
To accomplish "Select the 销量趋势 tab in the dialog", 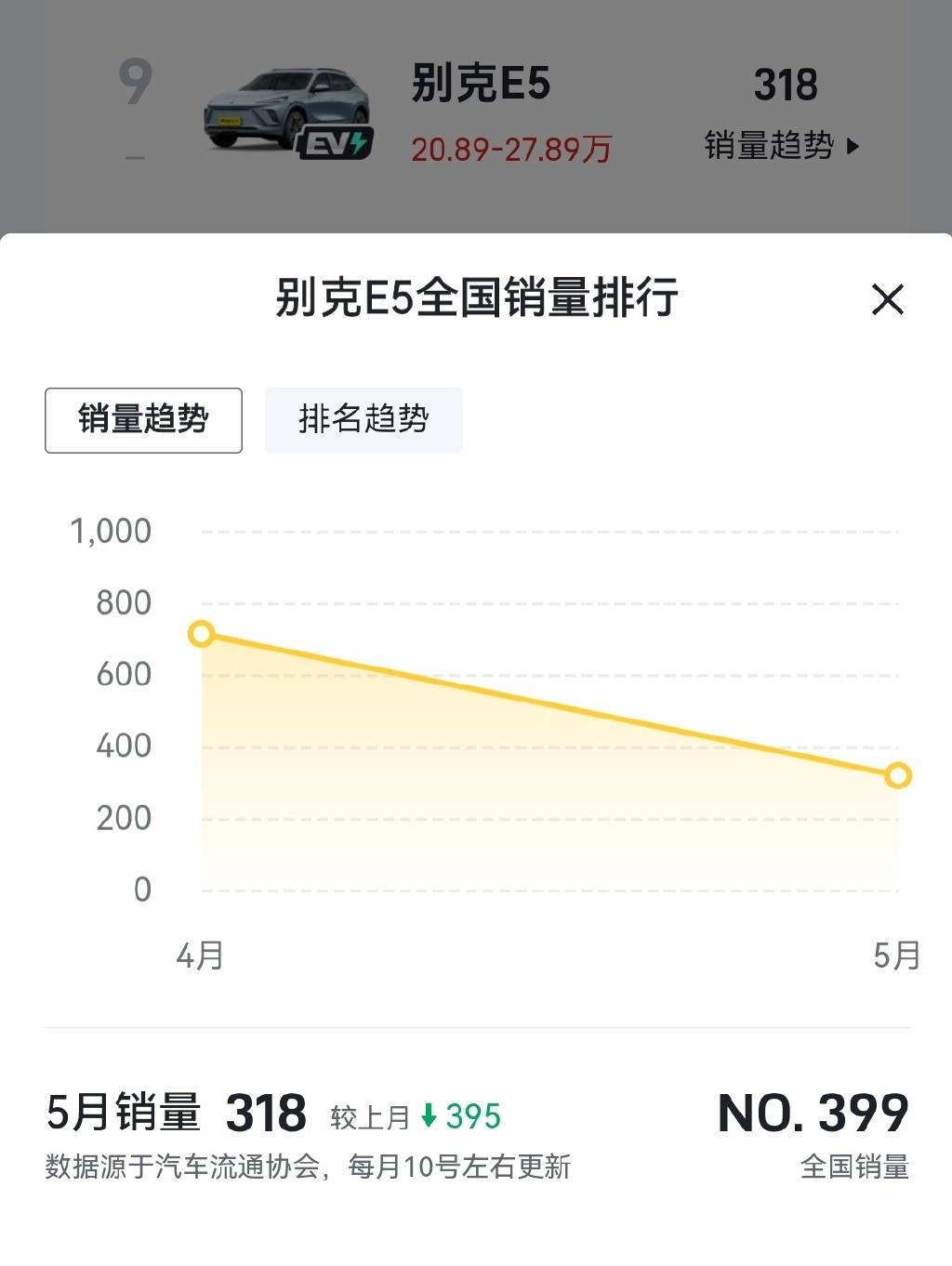I will click(142, 419).
